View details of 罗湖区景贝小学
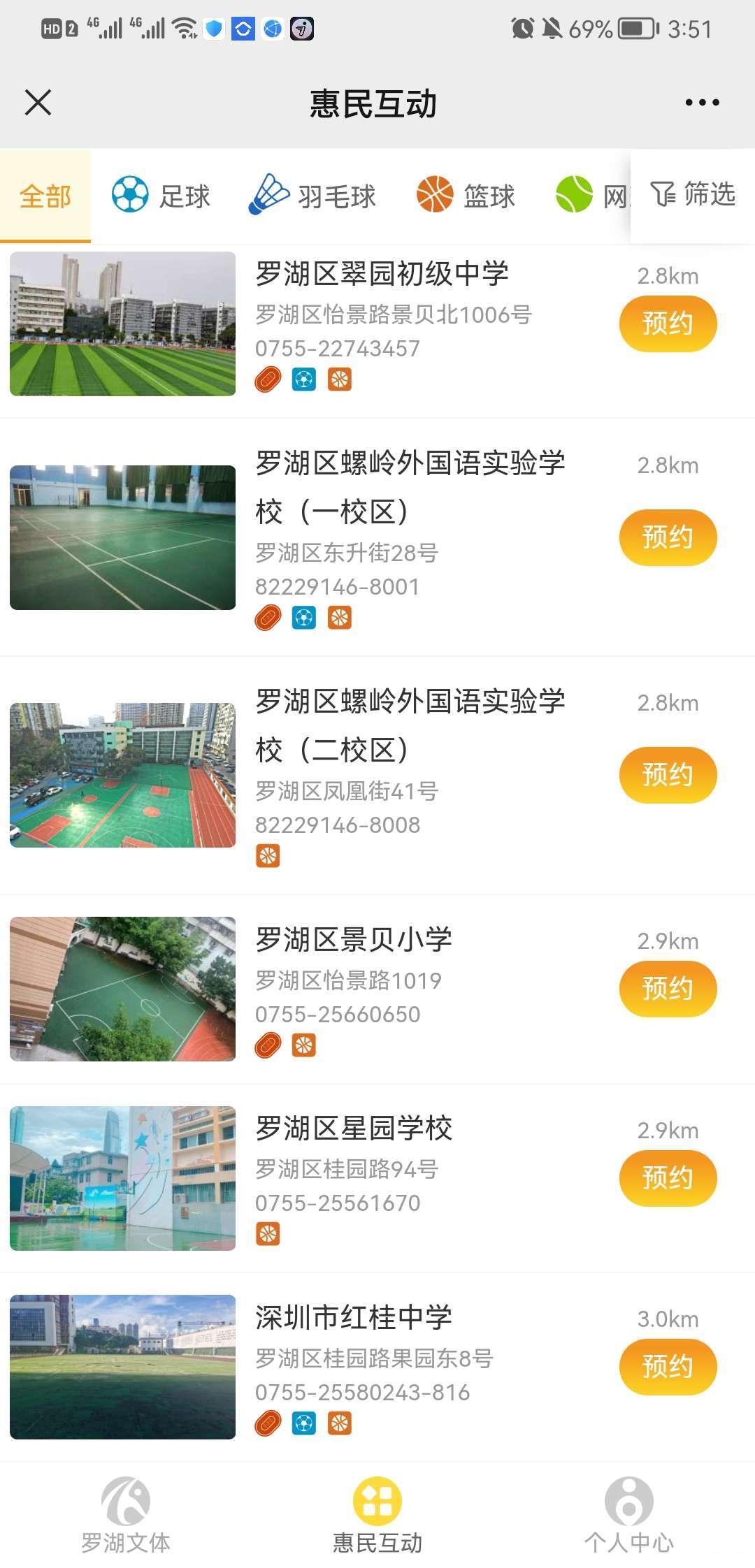Image resolution: width=755 pixels, height=1568 pixels. coord(354,940)
